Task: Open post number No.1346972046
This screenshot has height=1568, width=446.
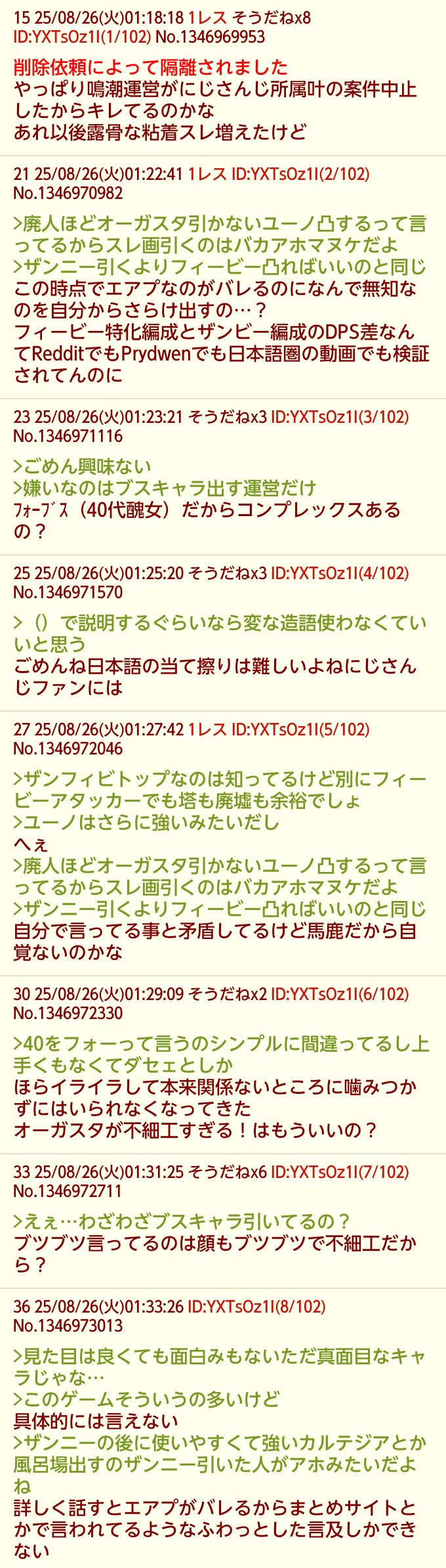Action: coord(68,749)
